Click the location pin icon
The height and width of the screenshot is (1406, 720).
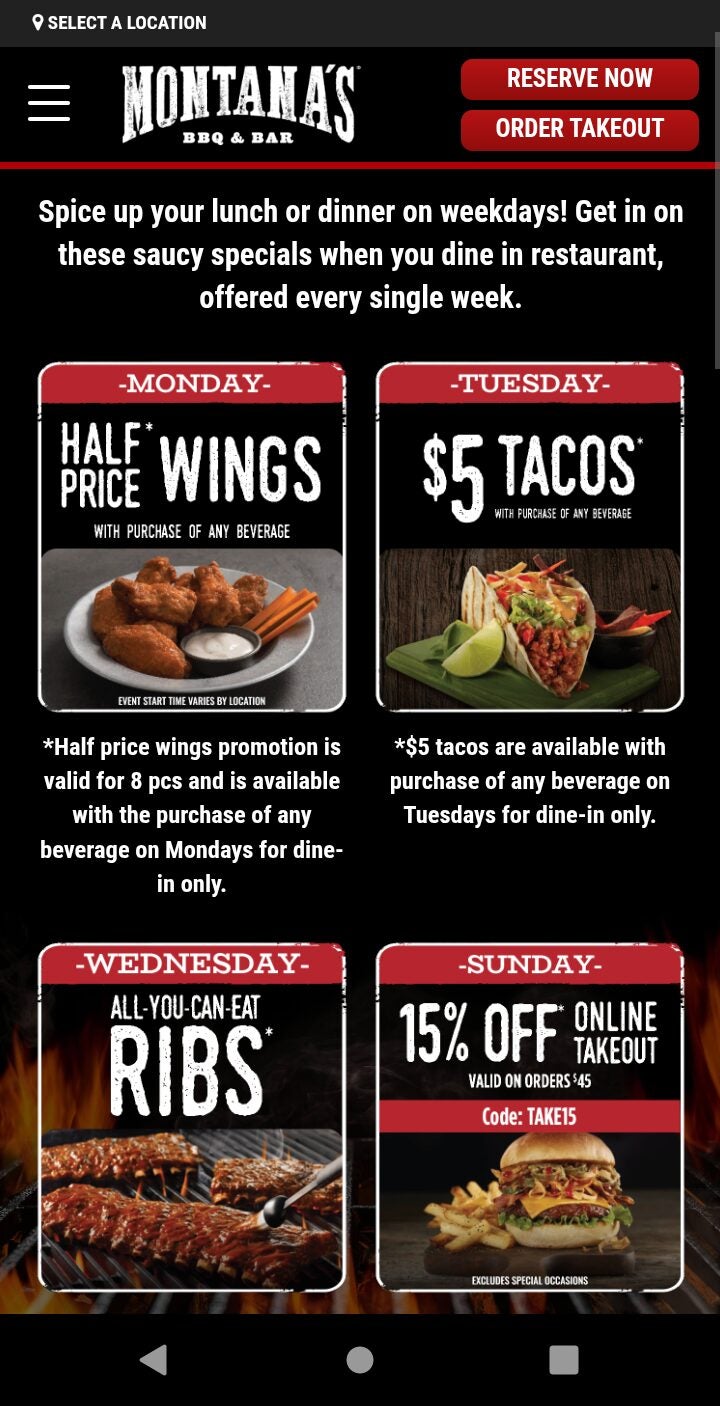point(38,22)
